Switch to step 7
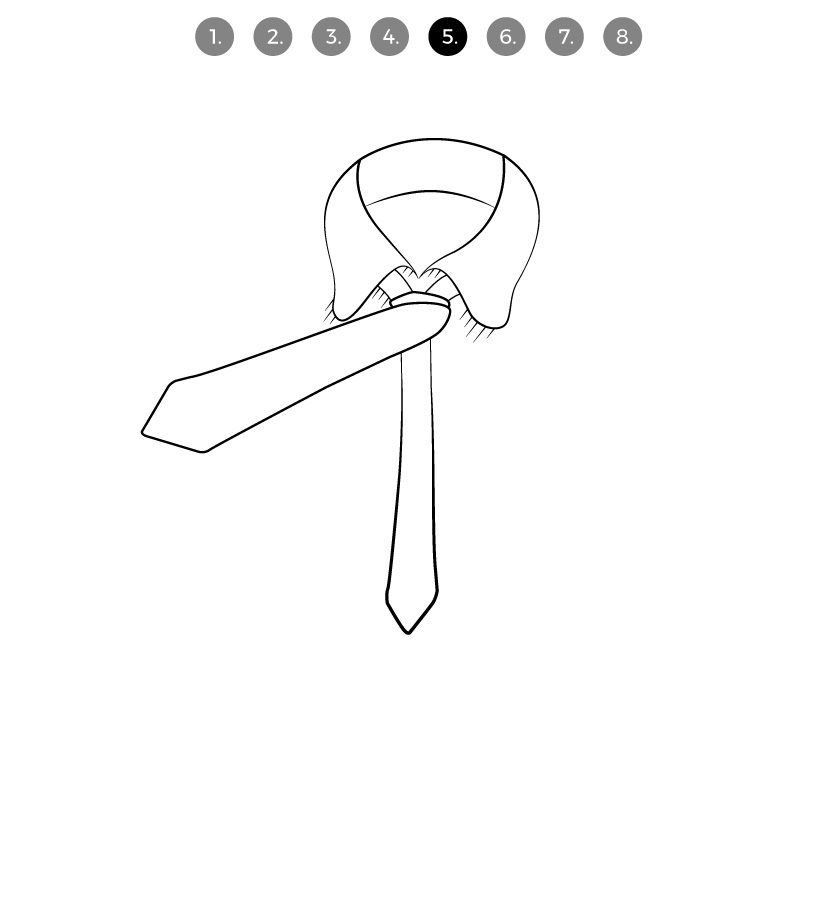Screen dimensions: 833x900 pyautogui.click(x=564, y=37)
